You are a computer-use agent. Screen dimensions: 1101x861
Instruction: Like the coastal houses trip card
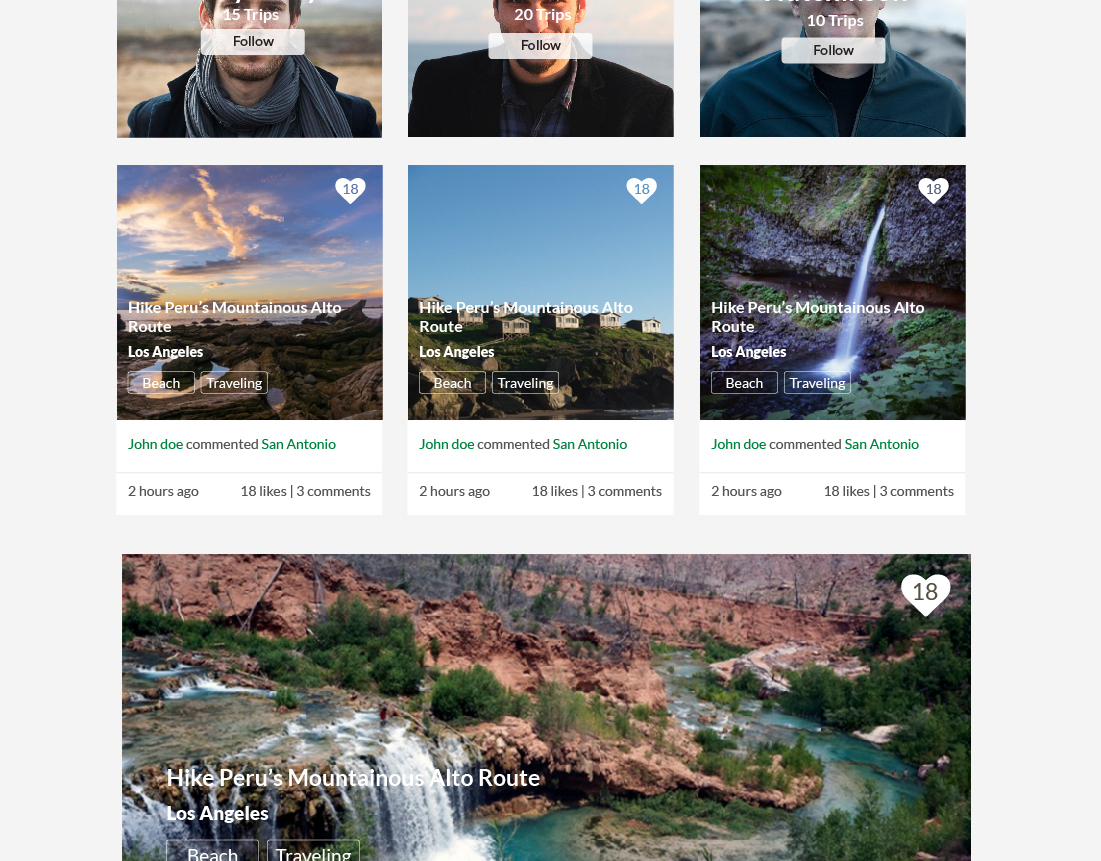(x=641, y=190)
